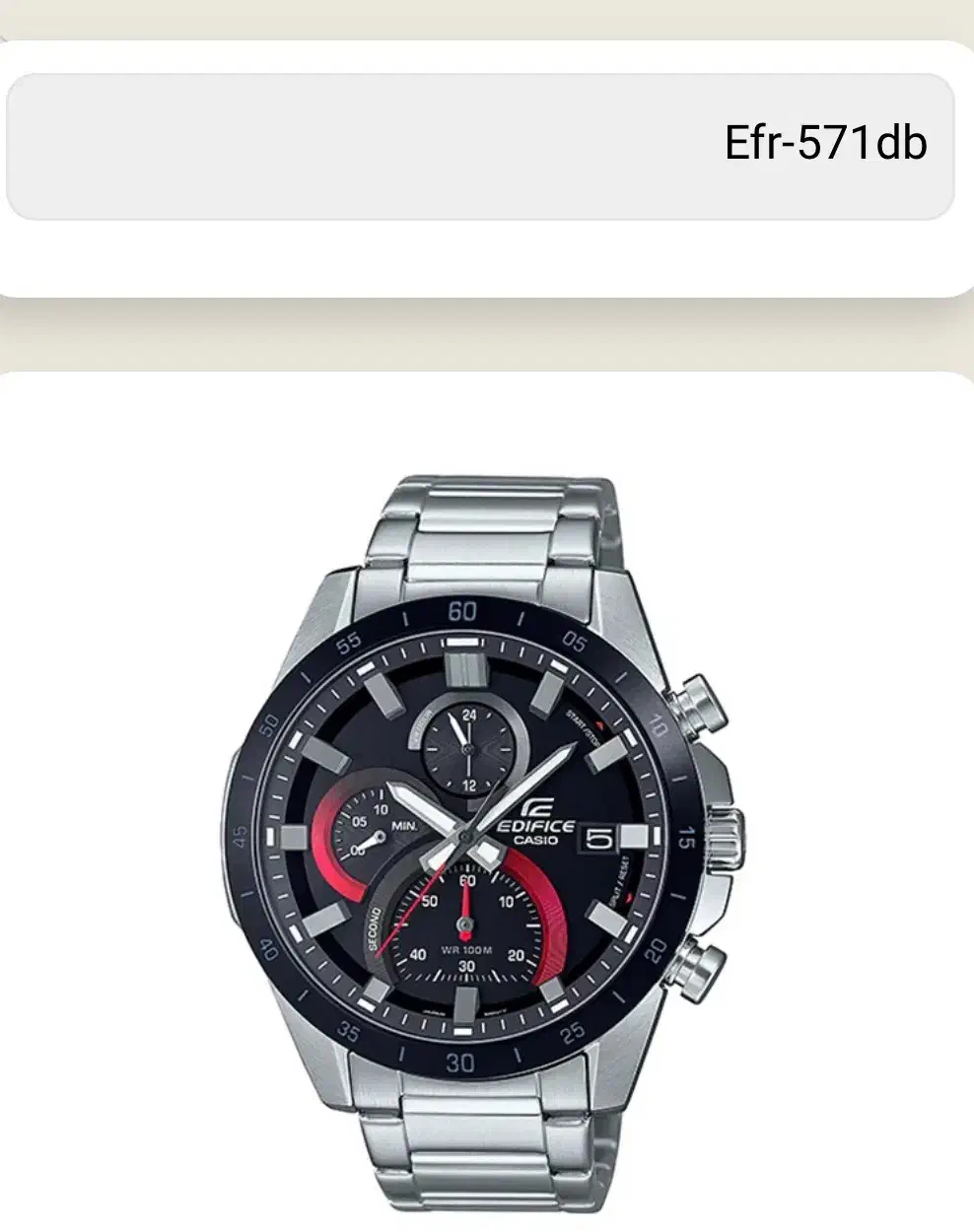Open the Casio Edifice watch photo
974x1232 pixels.
[x=483, y=848]
